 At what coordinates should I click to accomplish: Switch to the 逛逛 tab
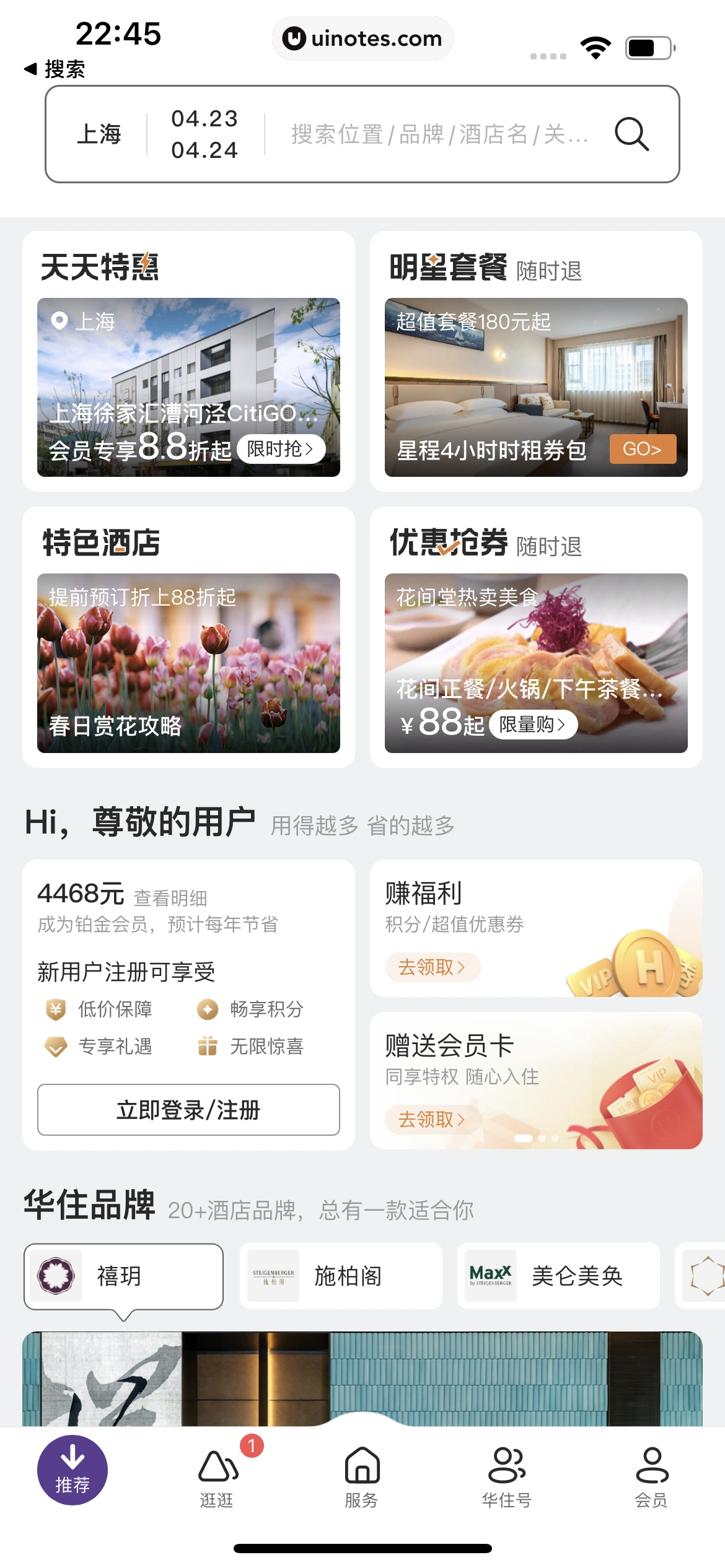click(217, 1478)
